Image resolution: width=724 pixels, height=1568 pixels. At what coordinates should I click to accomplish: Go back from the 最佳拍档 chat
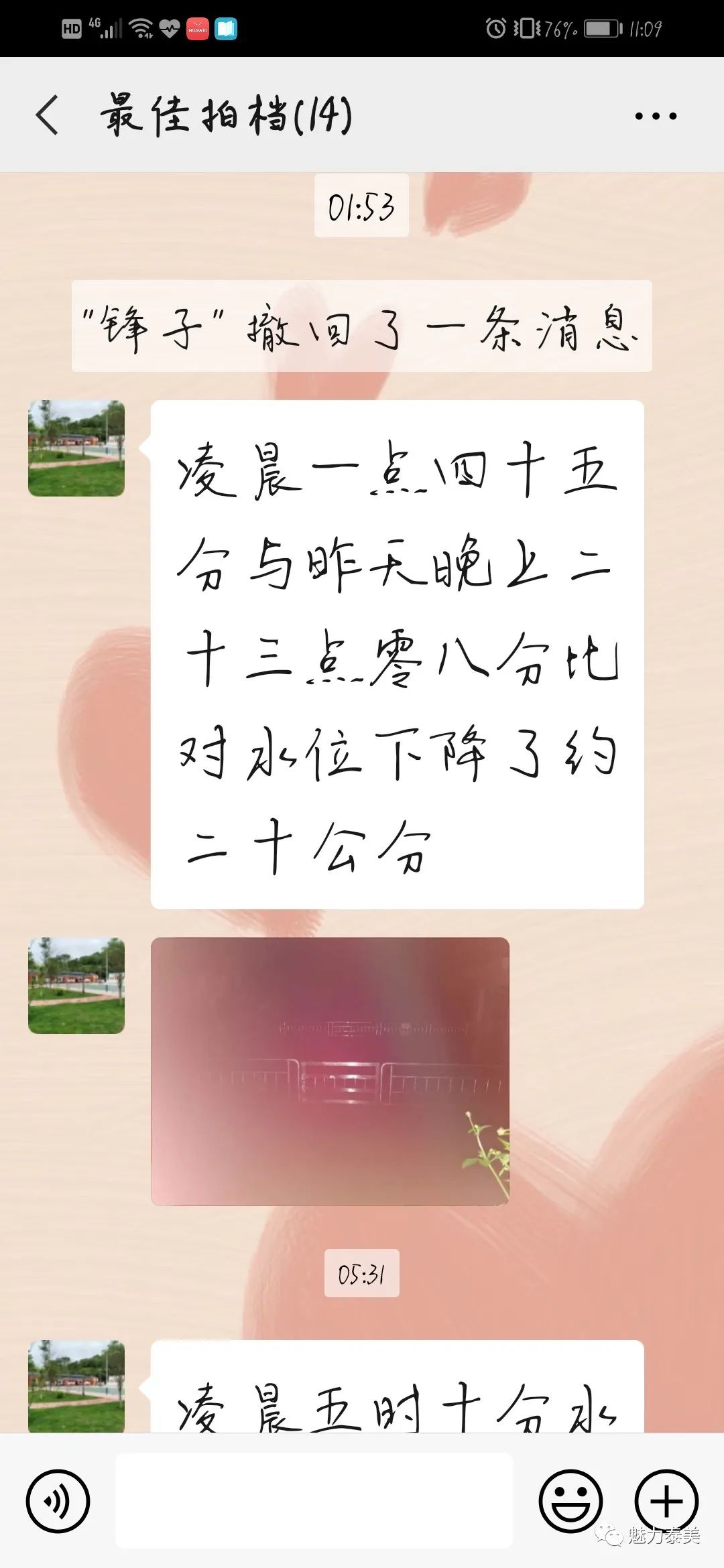(47, 115)
